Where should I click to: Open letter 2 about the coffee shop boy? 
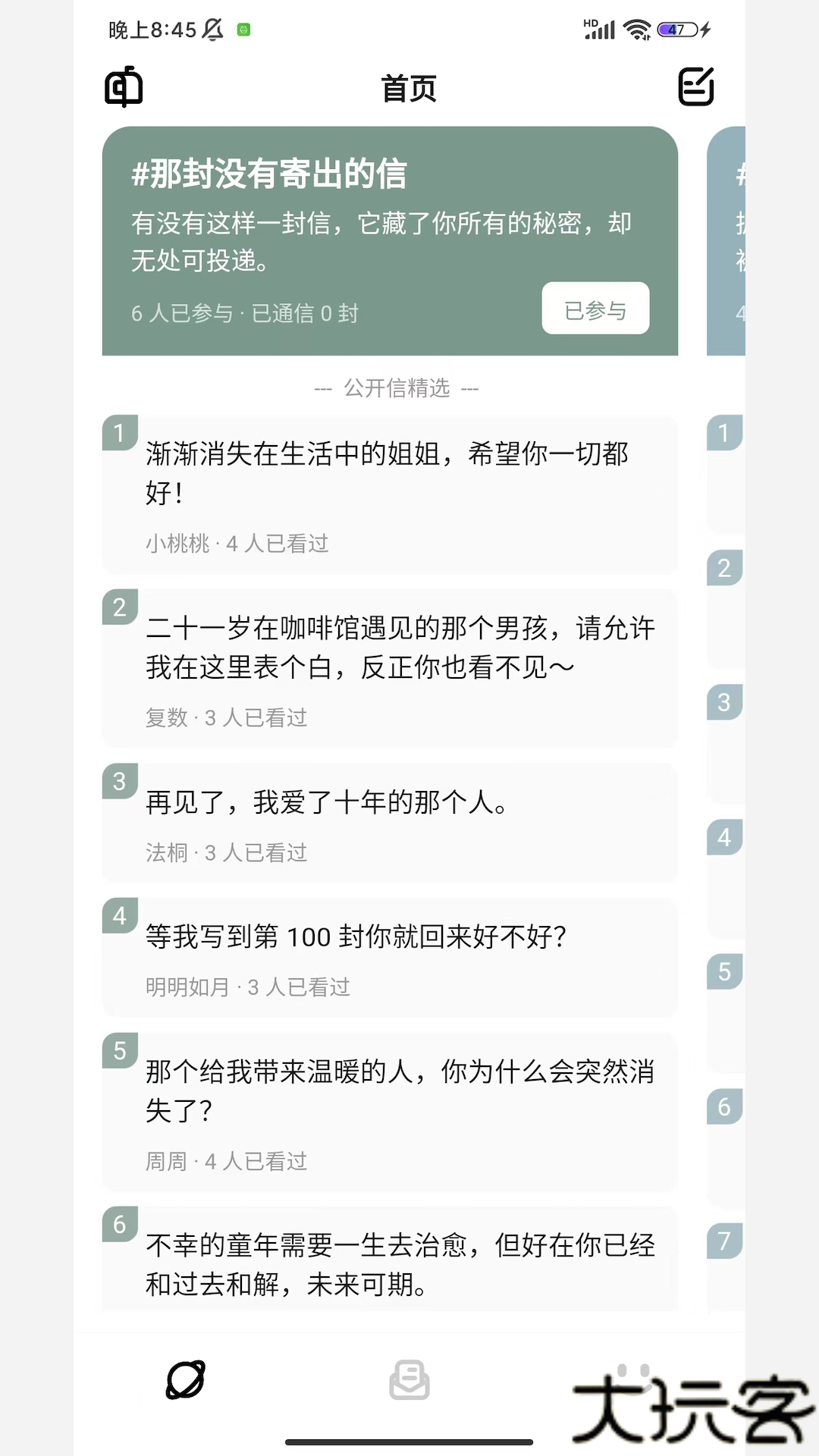pyautogui.click(x=391, y=667)
